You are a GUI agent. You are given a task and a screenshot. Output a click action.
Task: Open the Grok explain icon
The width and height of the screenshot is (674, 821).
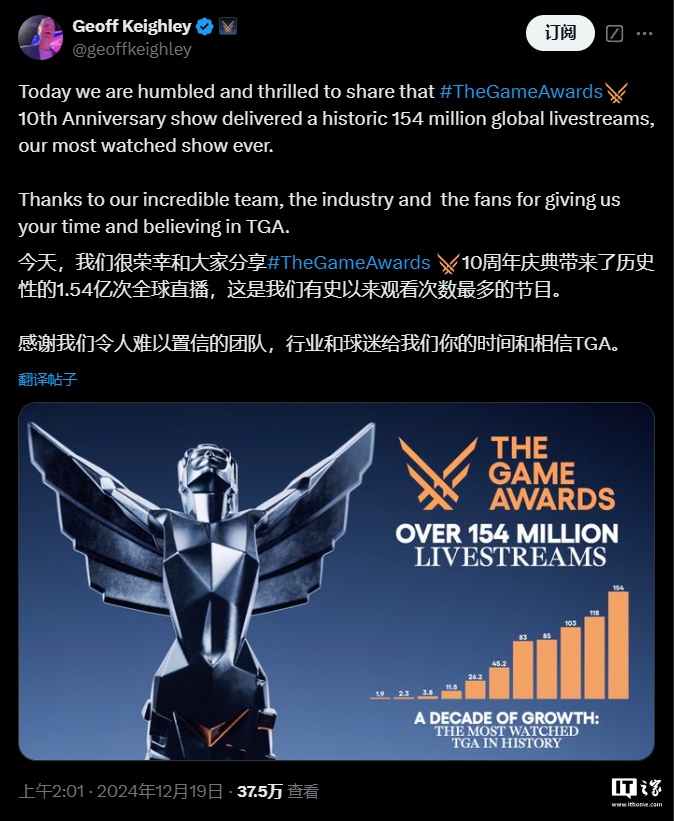point(615,33)
